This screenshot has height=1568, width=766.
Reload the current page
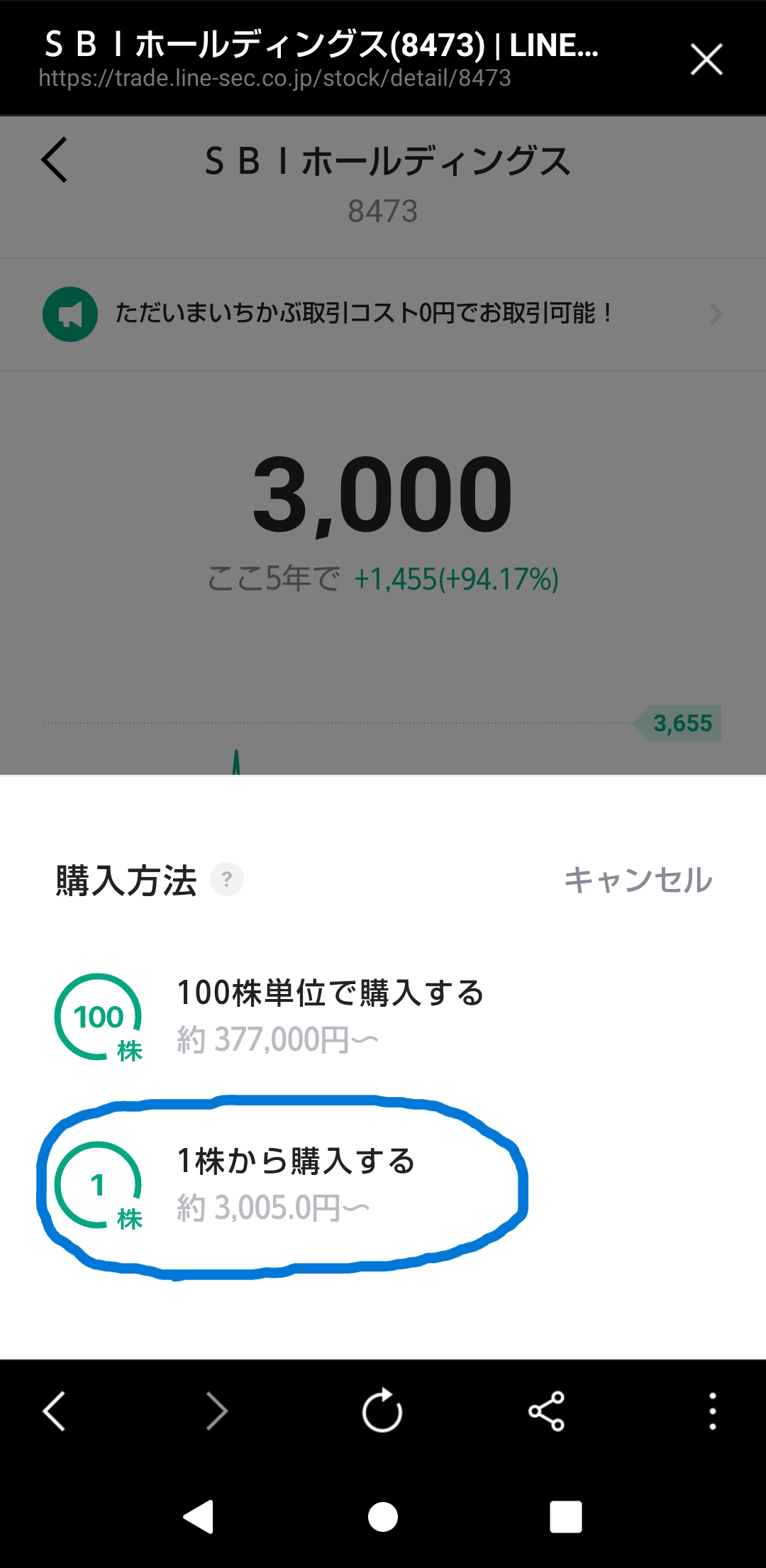tap(382, 1410)
